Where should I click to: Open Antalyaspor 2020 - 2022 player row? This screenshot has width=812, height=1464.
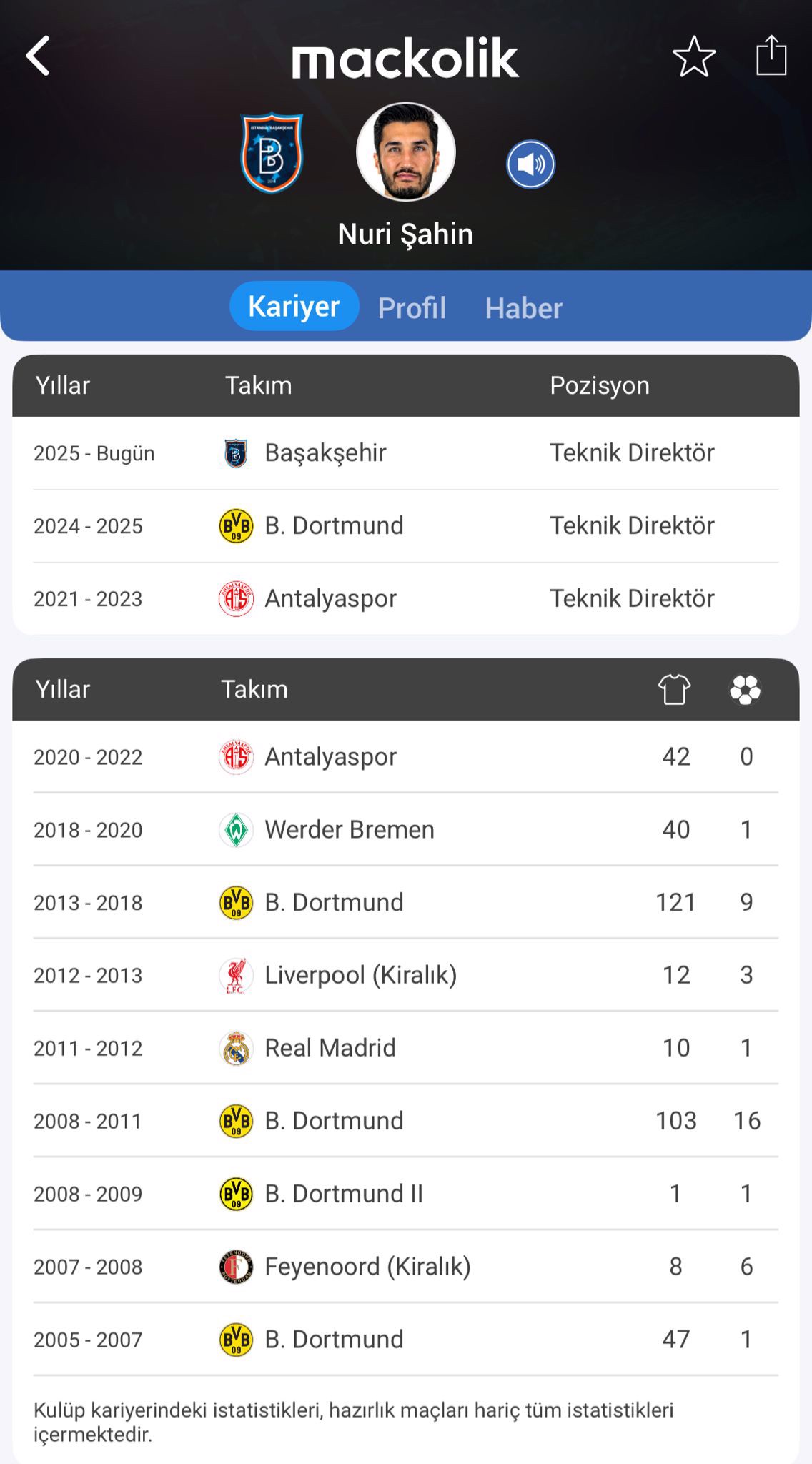coord(405,756)
